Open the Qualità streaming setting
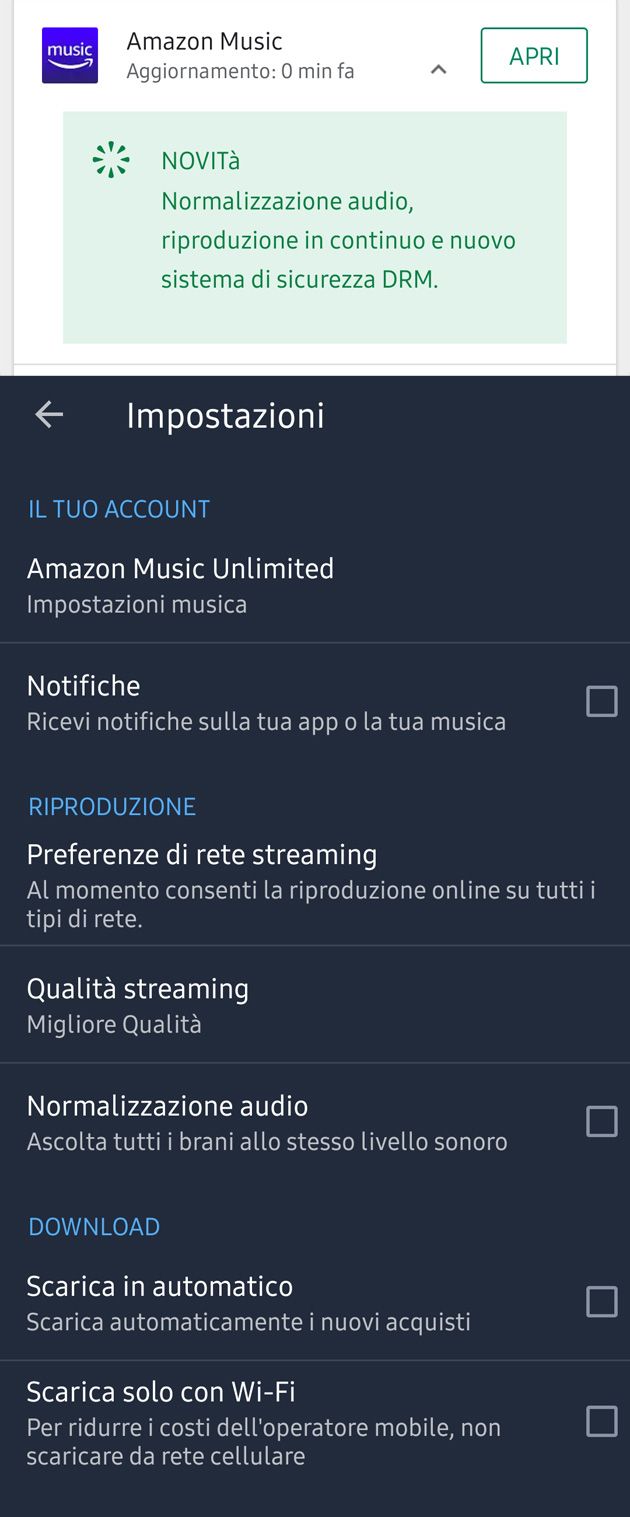The height and width of the screenshot is (1517, 630). pyautogui.click(x=138, y=1004)
